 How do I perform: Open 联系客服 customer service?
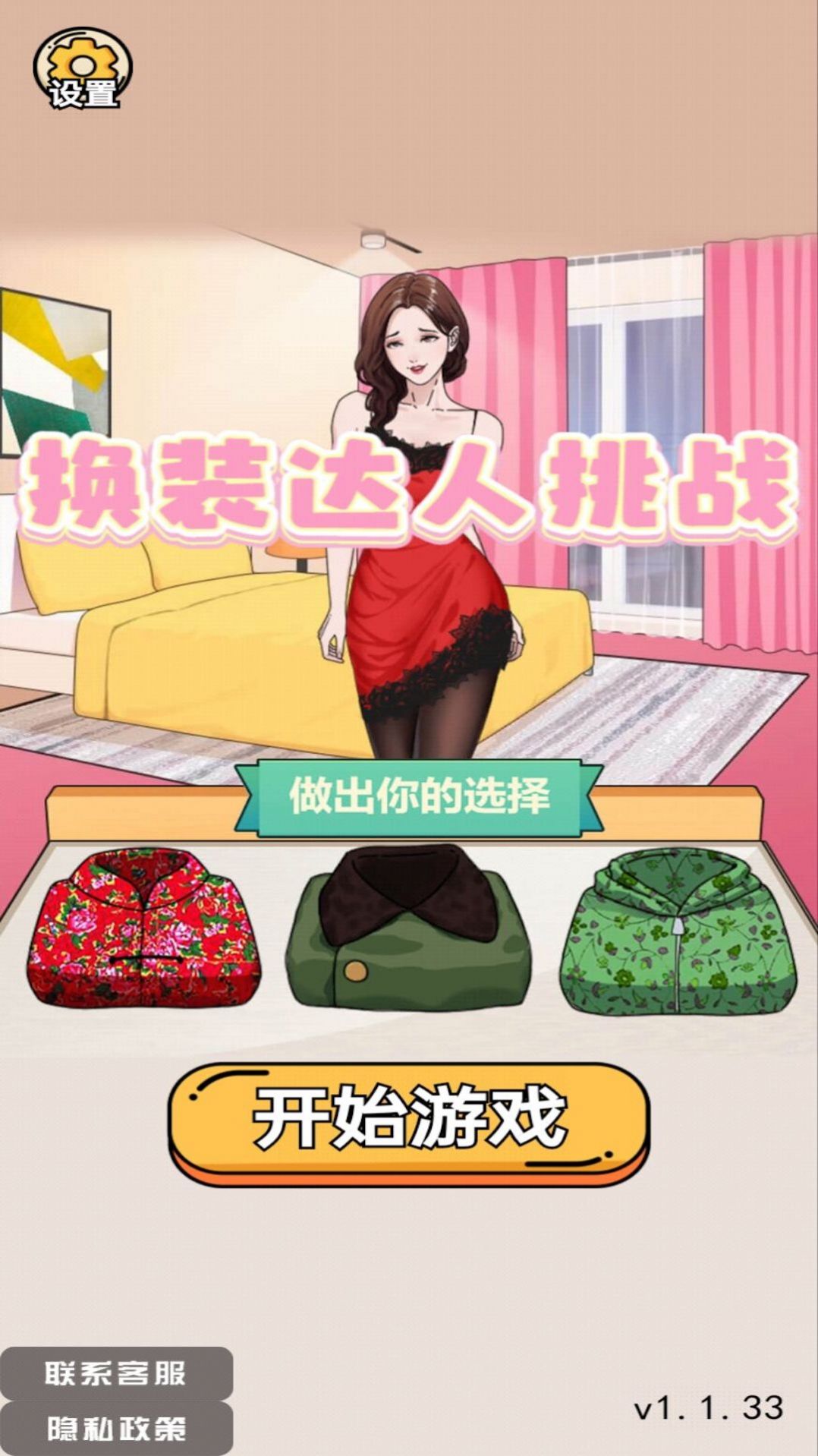point(116,1372)
